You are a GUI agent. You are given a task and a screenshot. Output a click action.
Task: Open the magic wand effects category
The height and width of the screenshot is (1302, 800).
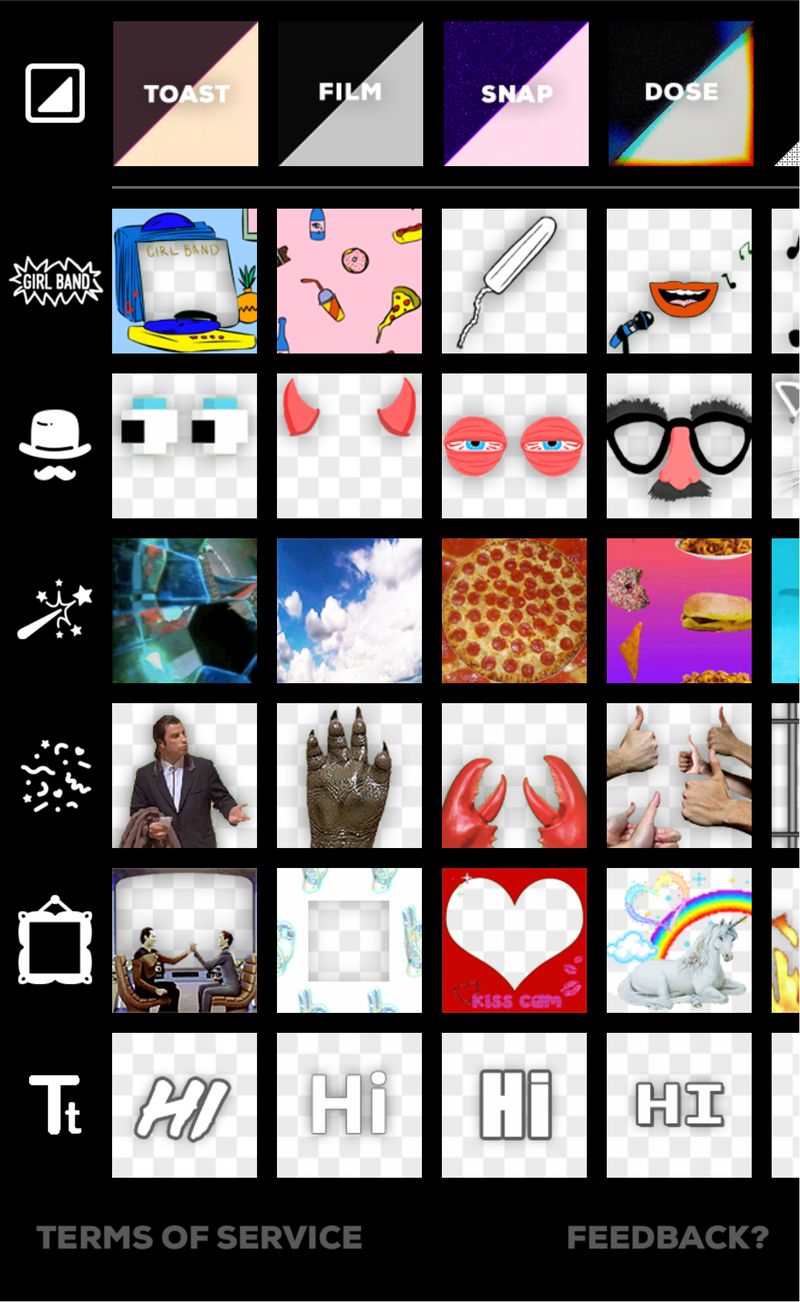click(x=55, y=611)
